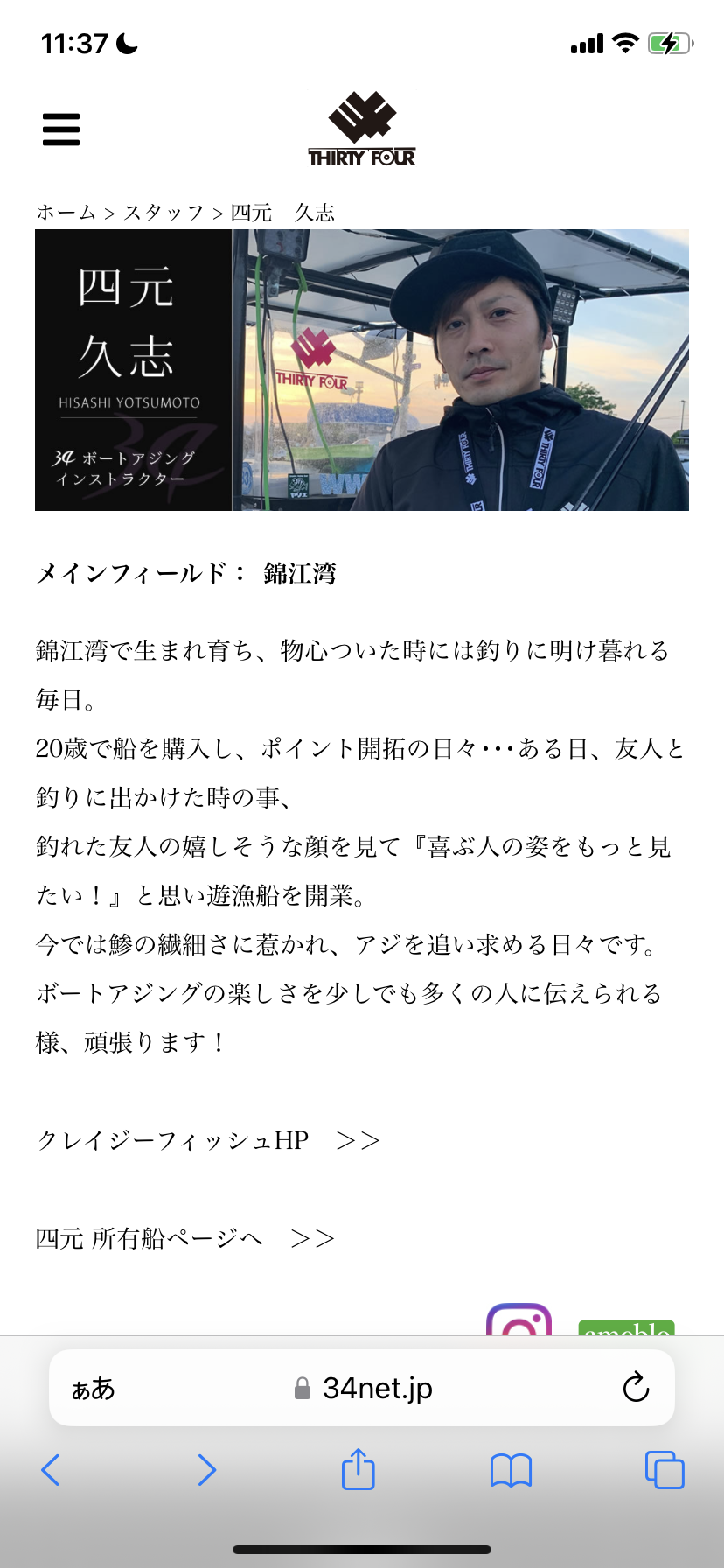Go to スタッフ breadcrumb page
This screenshot has height=1568, width=724.
pyautogui.click(x=164, y=213)
